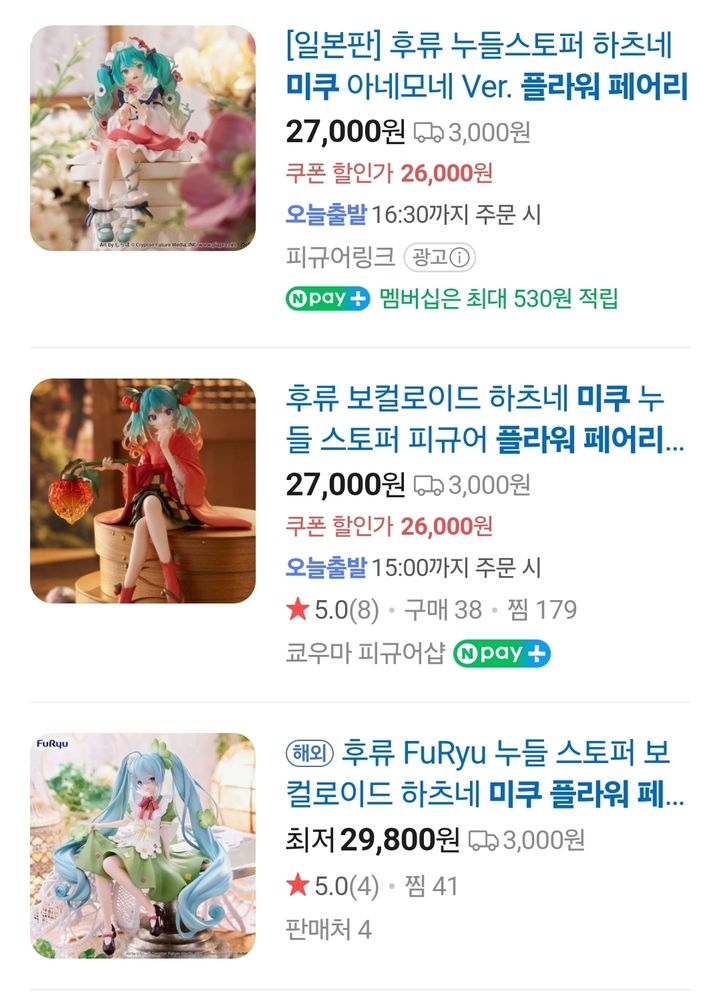View the 판매처 4 seller list
Image resolution: width=721 pixels, height=1000 pixels.
pyautogui.click(x=328, y=929)
